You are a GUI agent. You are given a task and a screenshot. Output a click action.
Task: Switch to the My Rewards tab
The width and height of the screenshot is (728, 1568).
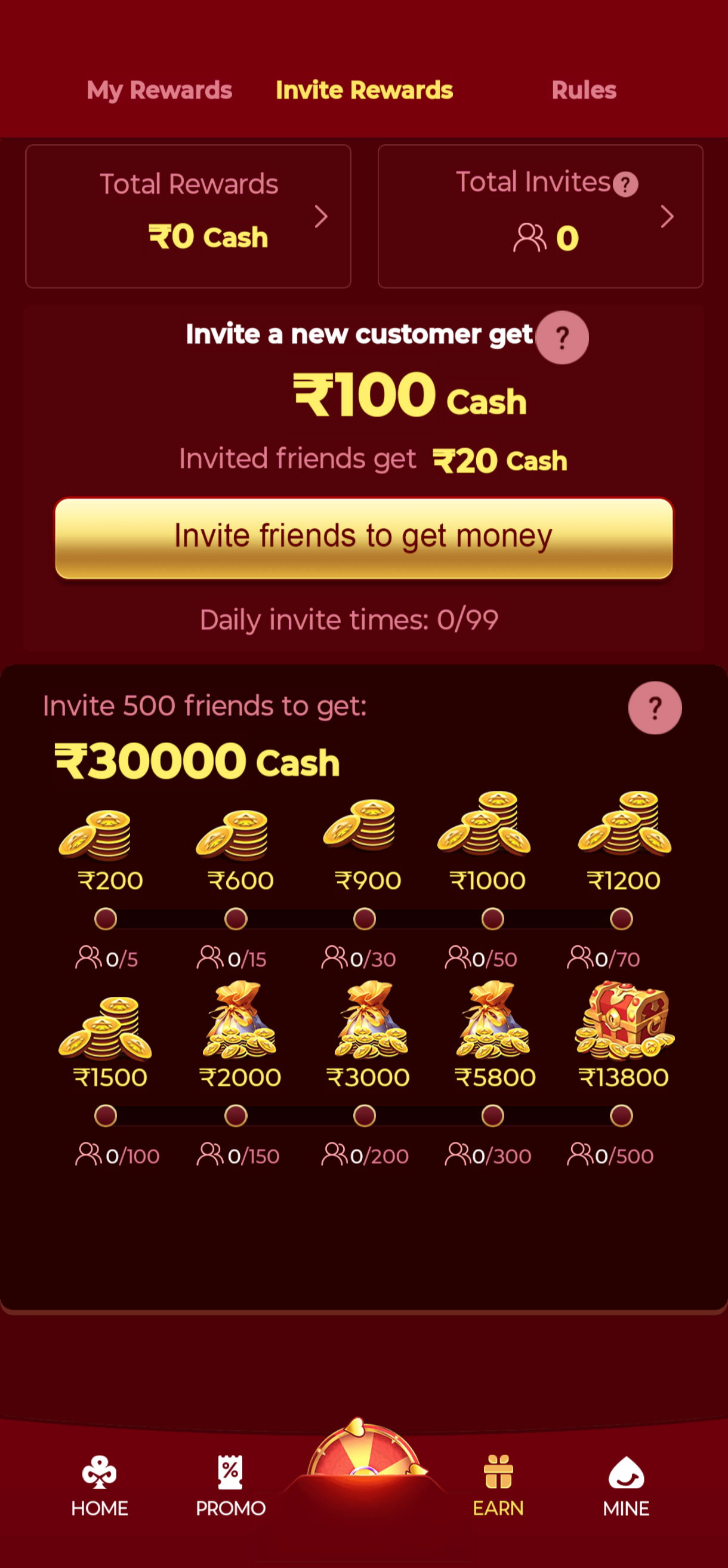(x=159, y=90)
